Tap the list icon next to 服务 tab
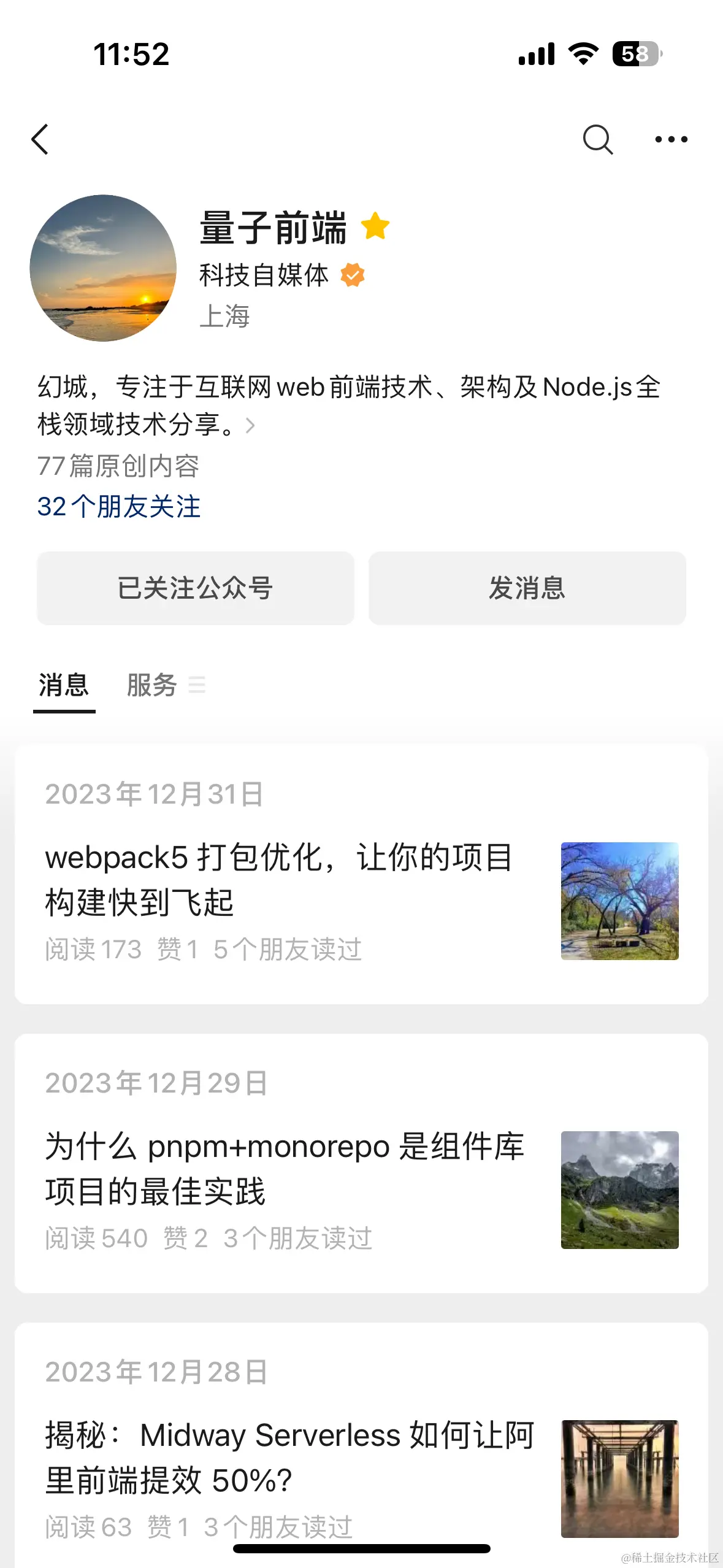 [197, 686]
